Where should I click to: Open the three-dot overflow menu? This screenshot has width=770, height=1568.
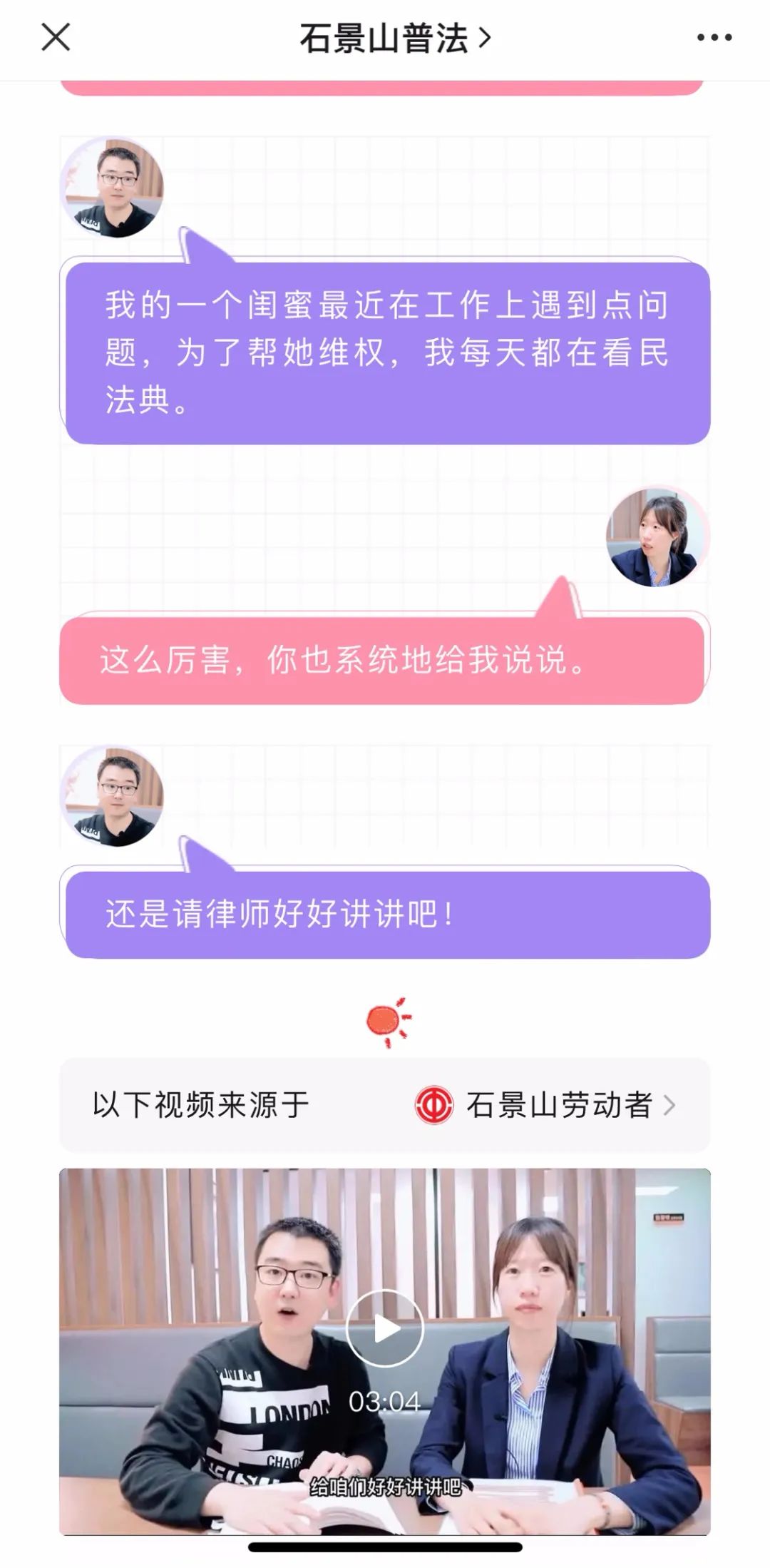click(x=714, y=38)
